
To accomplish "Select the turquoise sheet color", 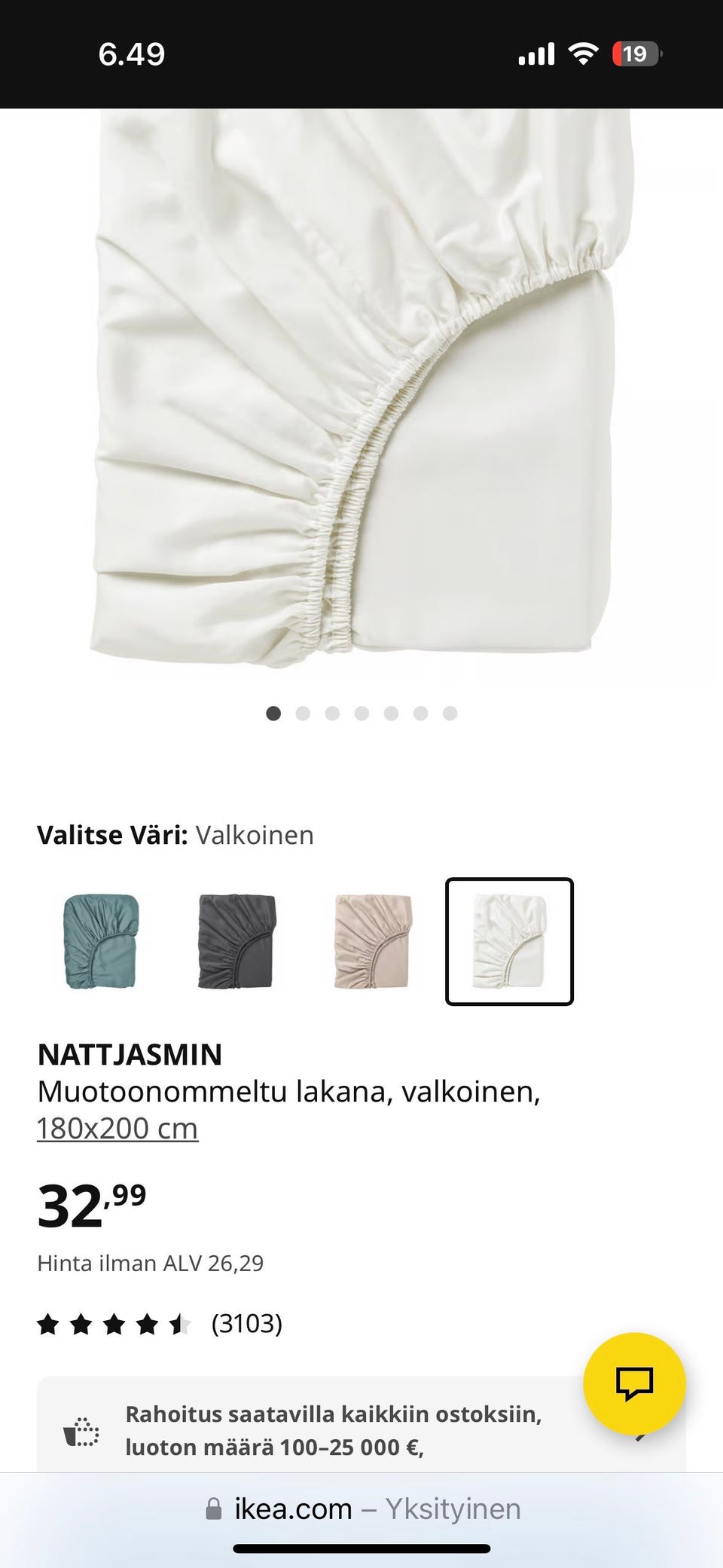I will 101,941.
